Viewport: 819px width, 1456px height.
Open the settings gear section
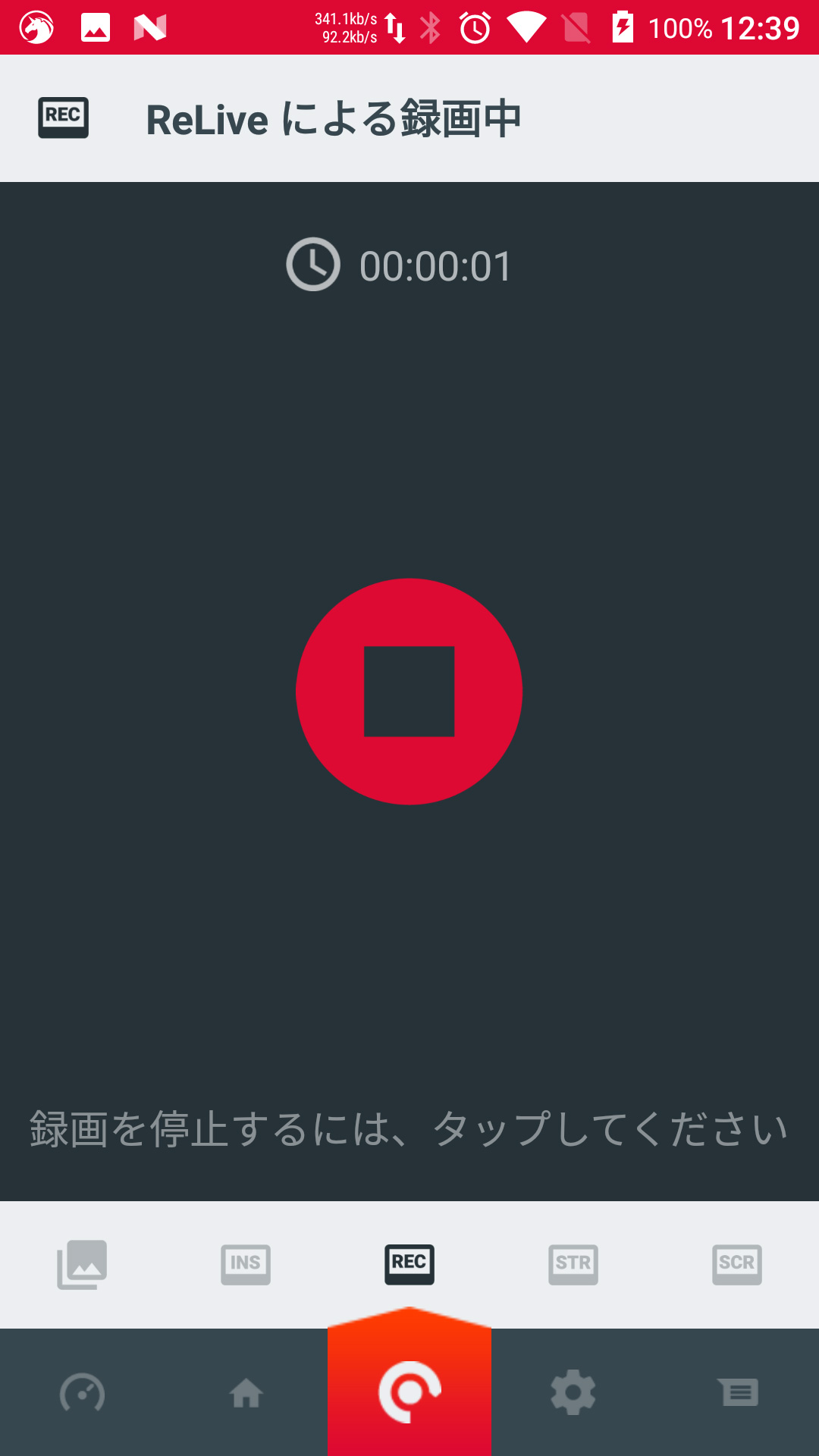click(x=573, y=1392)
